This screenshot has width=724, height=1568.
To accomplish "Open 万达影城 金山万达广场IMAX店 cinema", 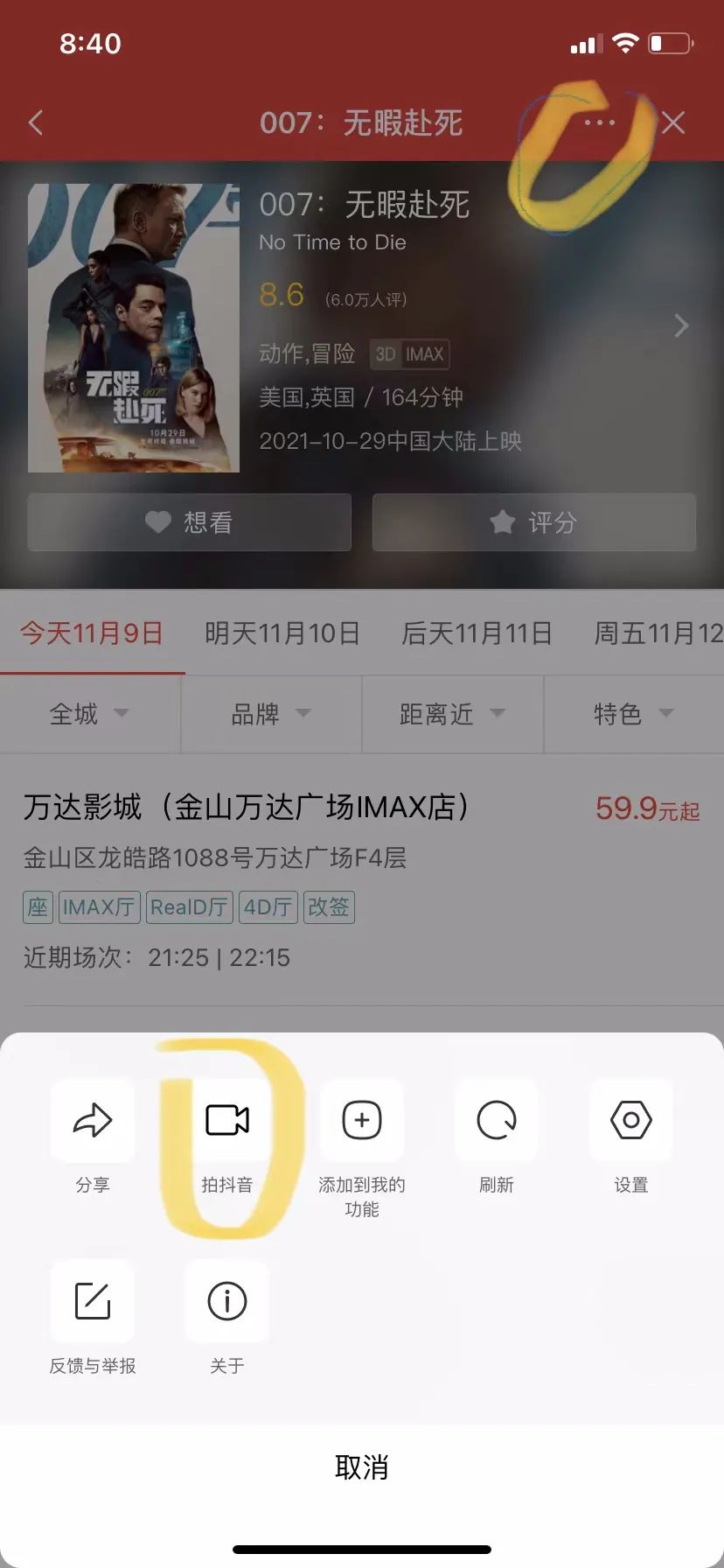I will 247,807.
